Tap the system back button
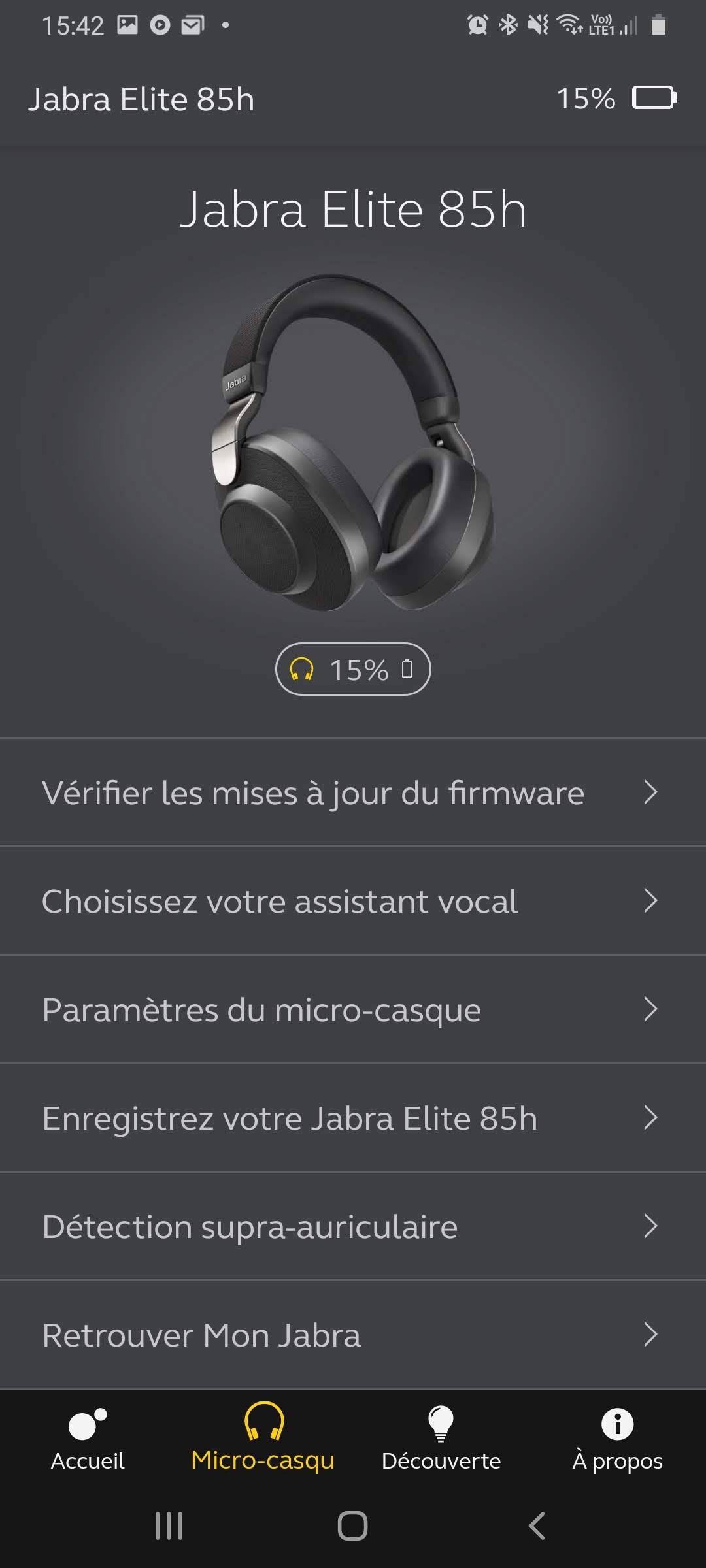 tap(537, 1527)
